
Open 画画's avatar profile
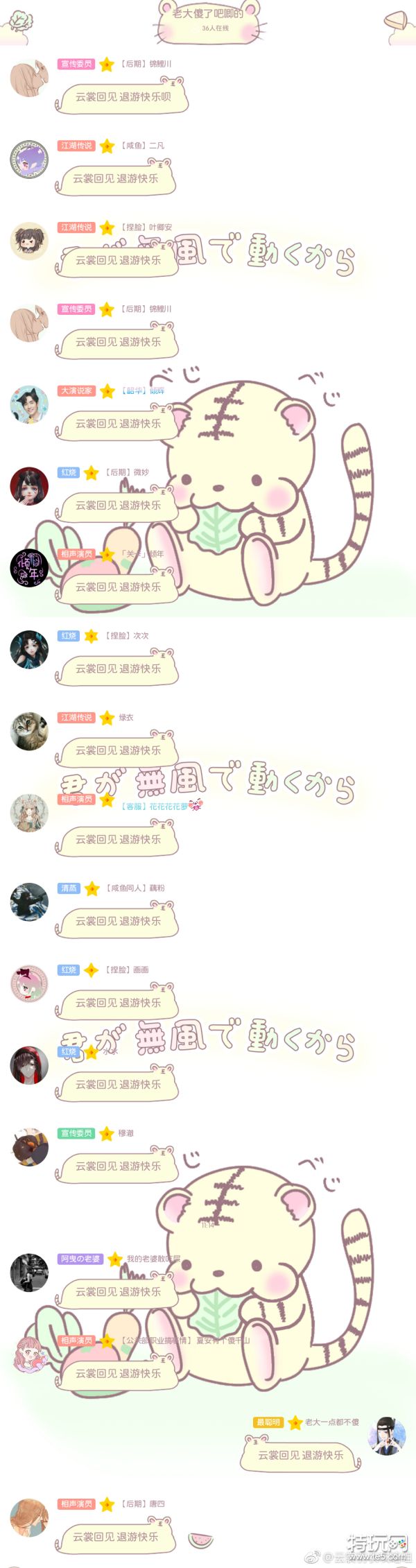pyautogui.click(x=29, y=983)
